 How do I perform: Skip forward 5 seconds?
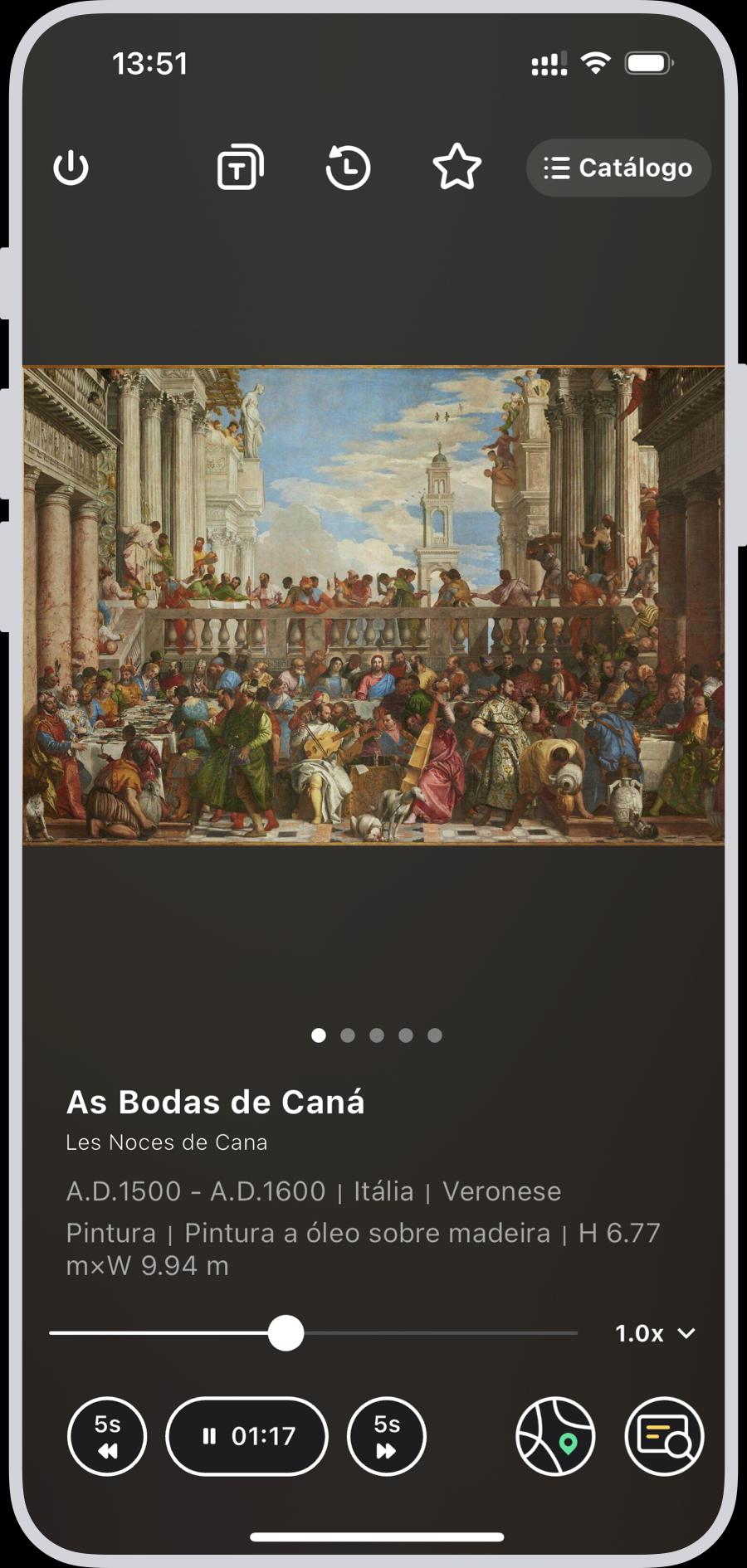[387, 1436]
